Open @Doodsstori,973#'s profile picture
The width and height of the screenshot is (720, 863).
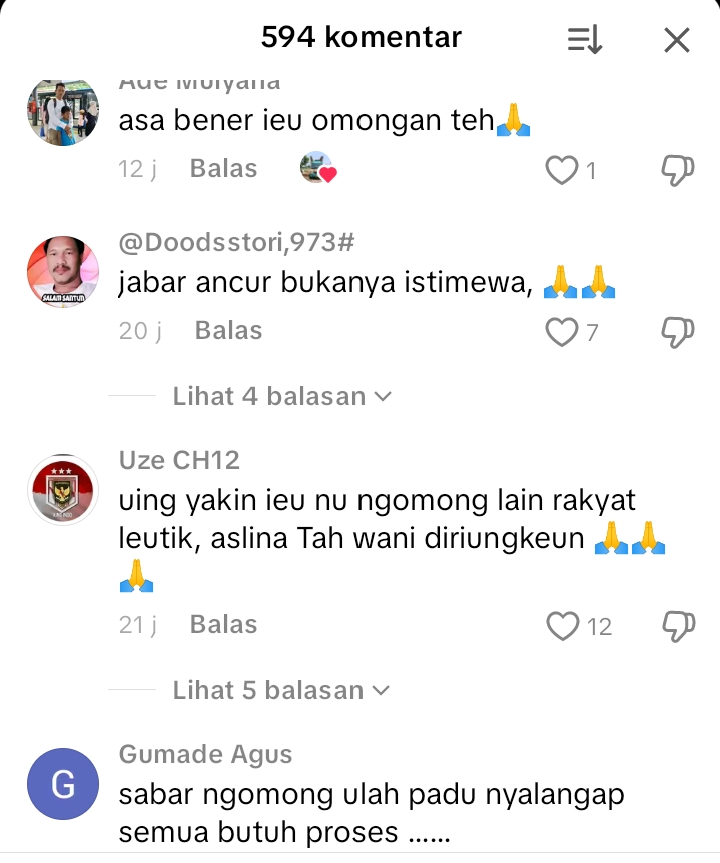pyautogui.click(x=62, y=272)
